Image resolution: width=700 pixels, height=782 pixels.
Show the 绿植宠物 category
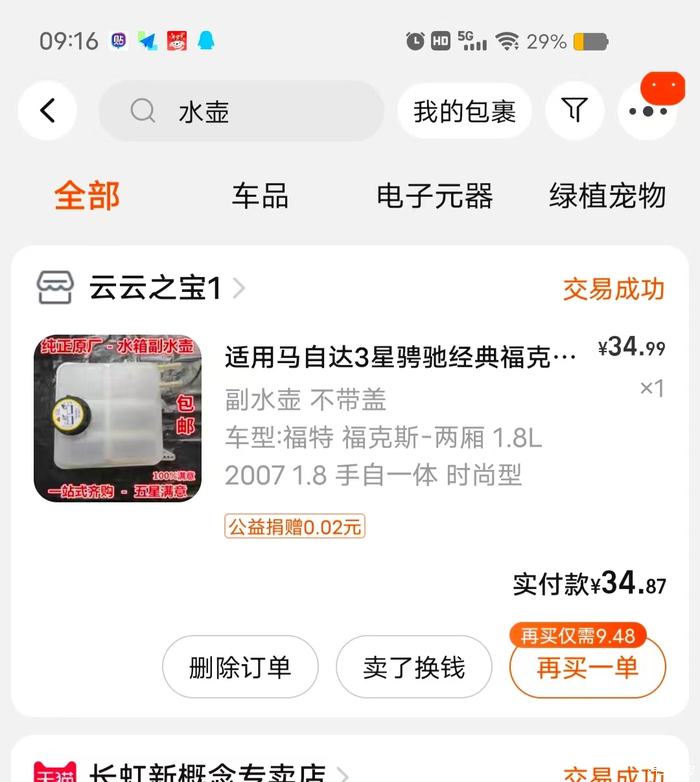(607, 196)
